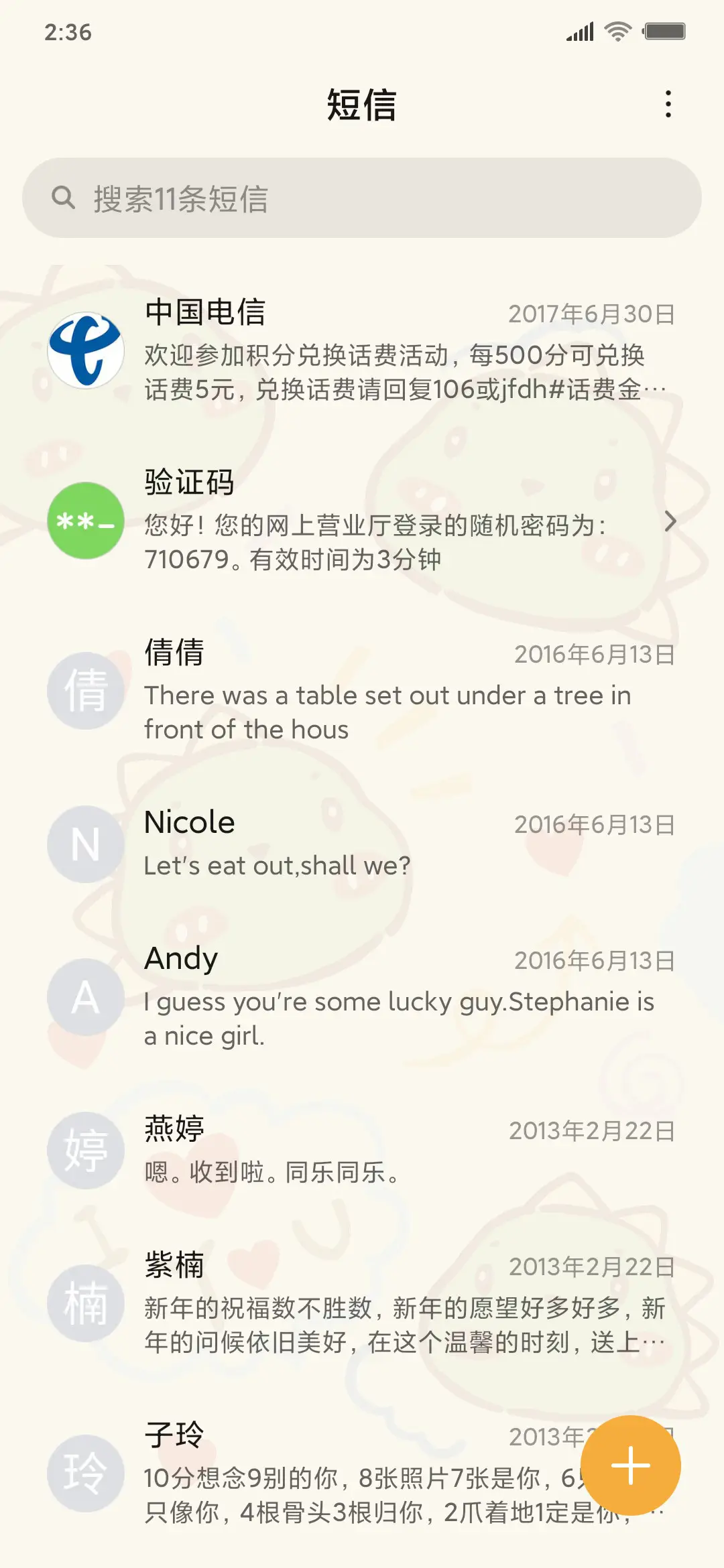
Task: Open 燕婷's avatar icon
Action: (x=85, y=1149)
